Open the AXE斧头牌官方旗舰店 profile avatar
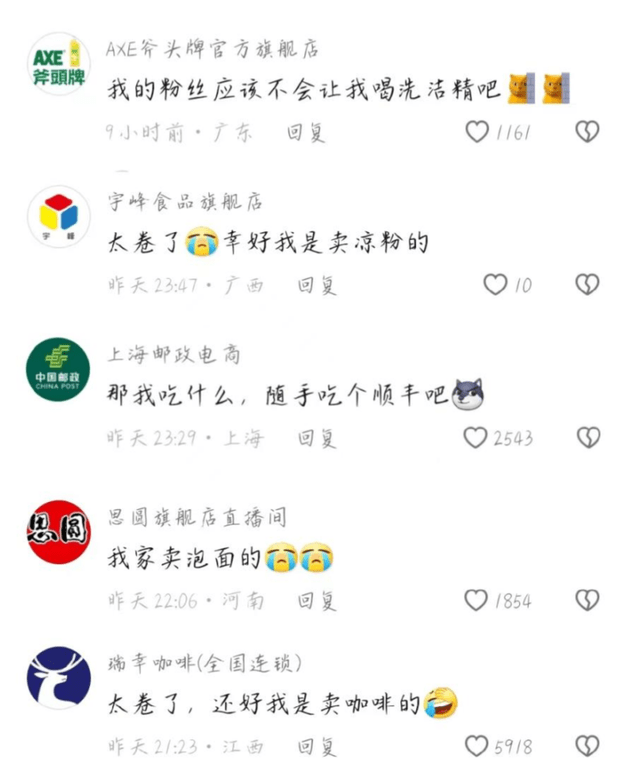This screenshot has height=782, width=640. 58,63
